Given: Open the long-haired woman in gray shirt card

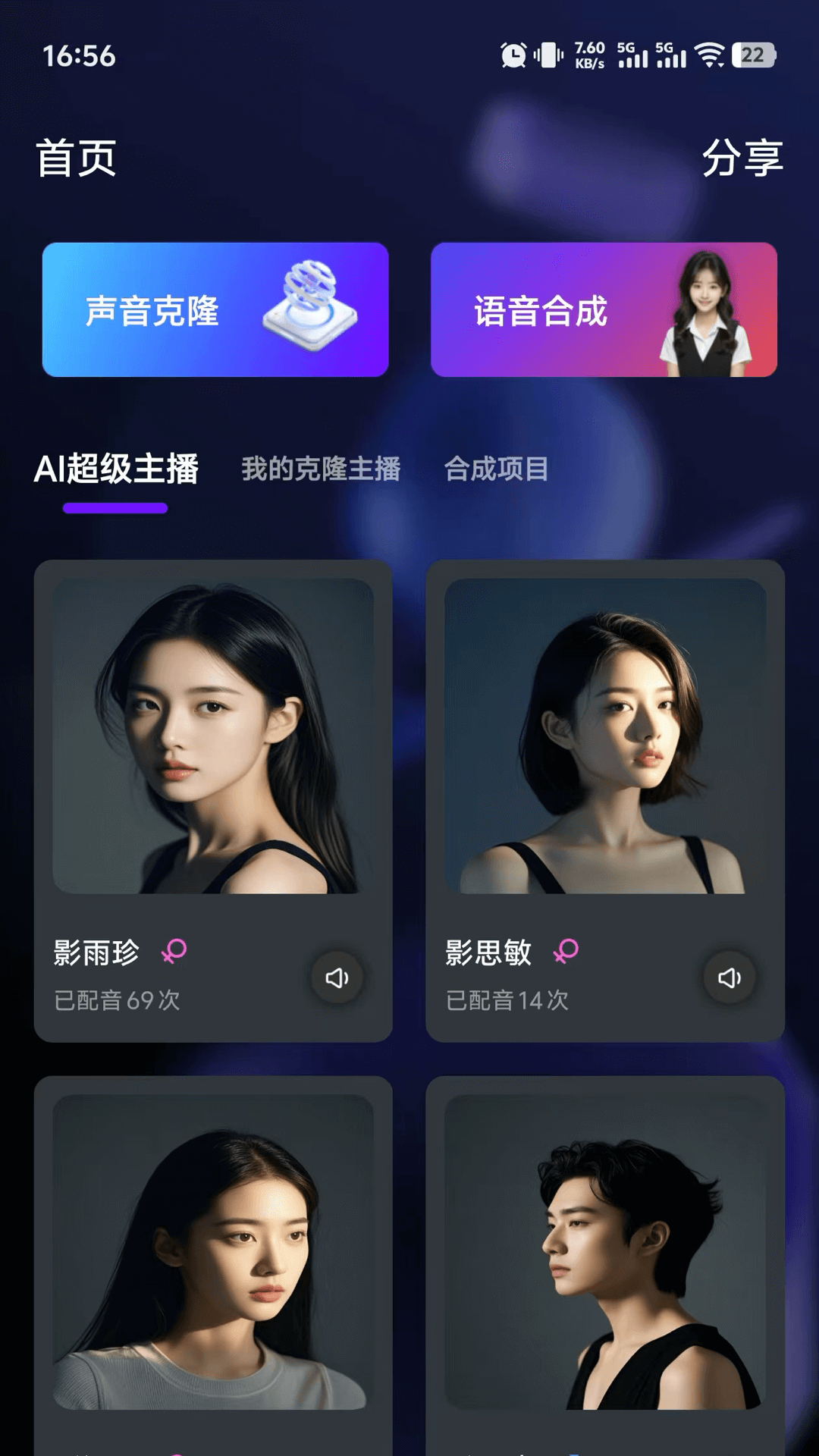Looking at the screenshot, I should point(213,1253).
